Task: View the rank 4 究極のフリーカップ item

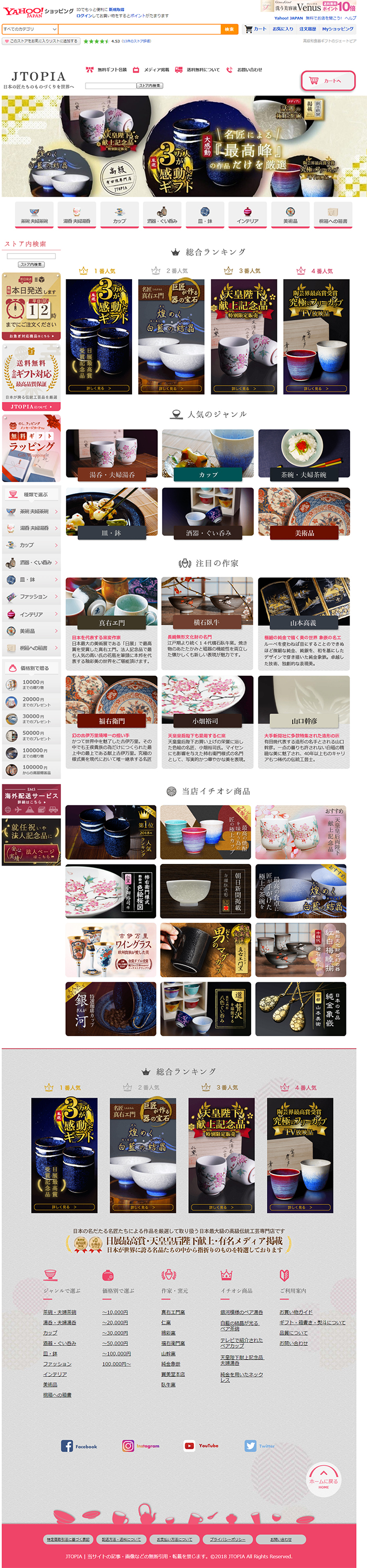Action: (316, 336)
